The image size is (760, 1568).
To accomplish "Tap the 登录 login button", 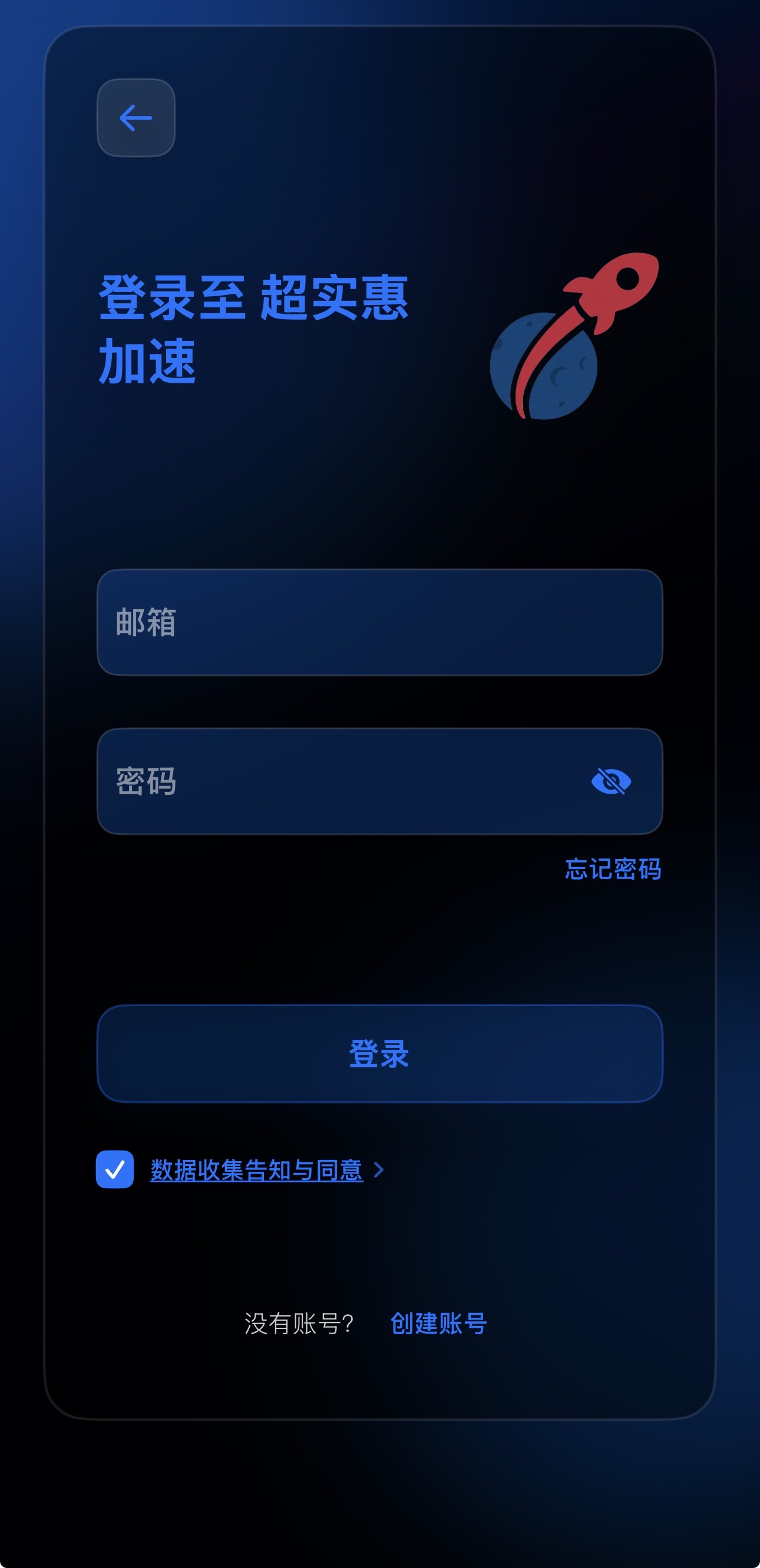I will pyautogui.click(x=379, y=1053).
